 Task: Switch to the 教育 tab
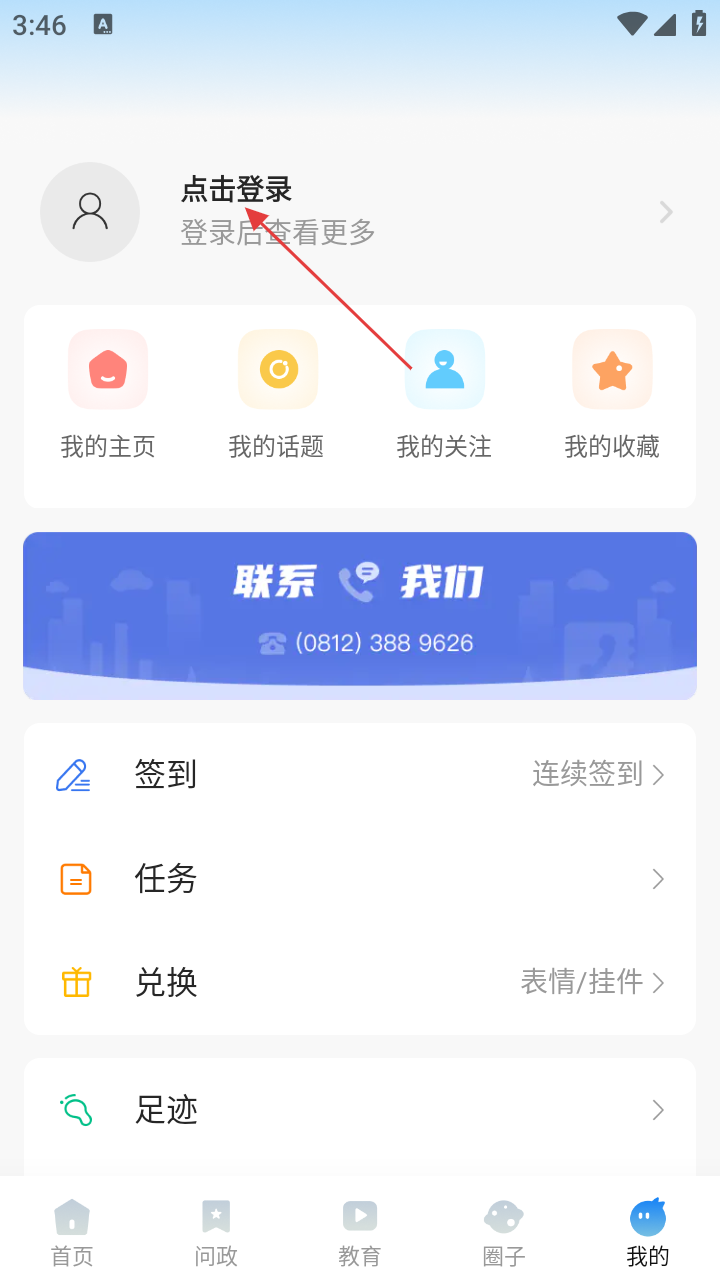360,1232
